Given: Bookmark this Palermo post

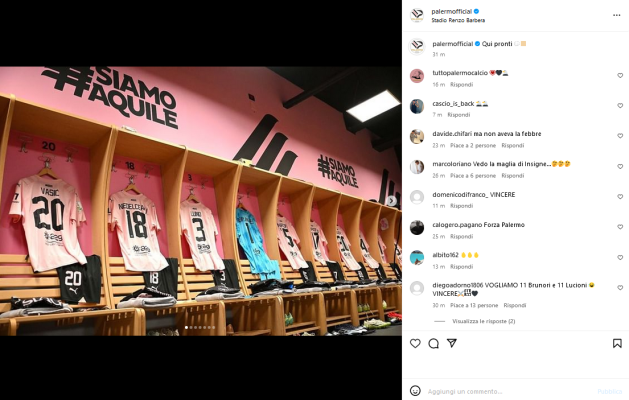Looking at the screenshot, I should tap(617, 343).
